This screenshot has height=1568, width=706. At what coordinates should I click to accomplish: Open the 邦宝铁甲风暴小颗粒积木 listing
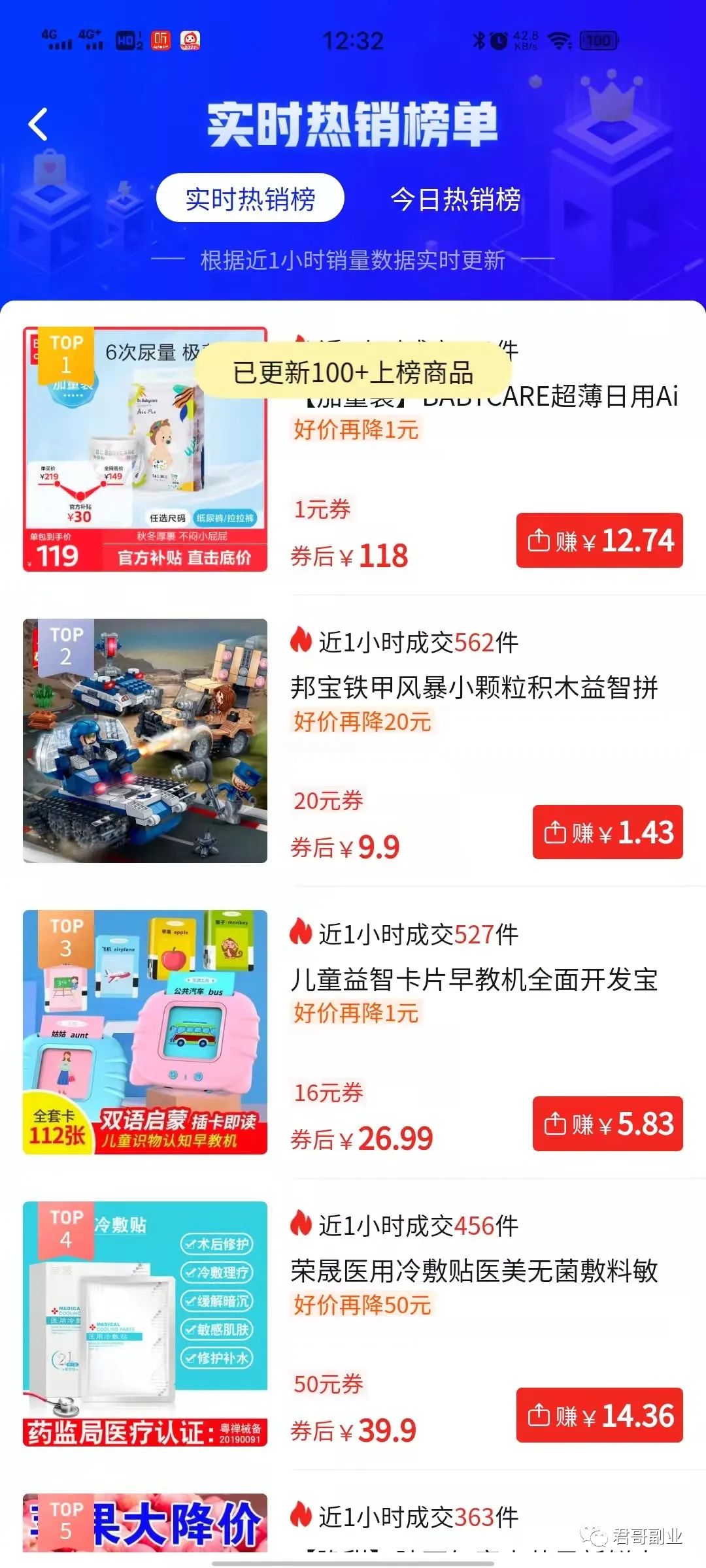(x=474, y=687)
